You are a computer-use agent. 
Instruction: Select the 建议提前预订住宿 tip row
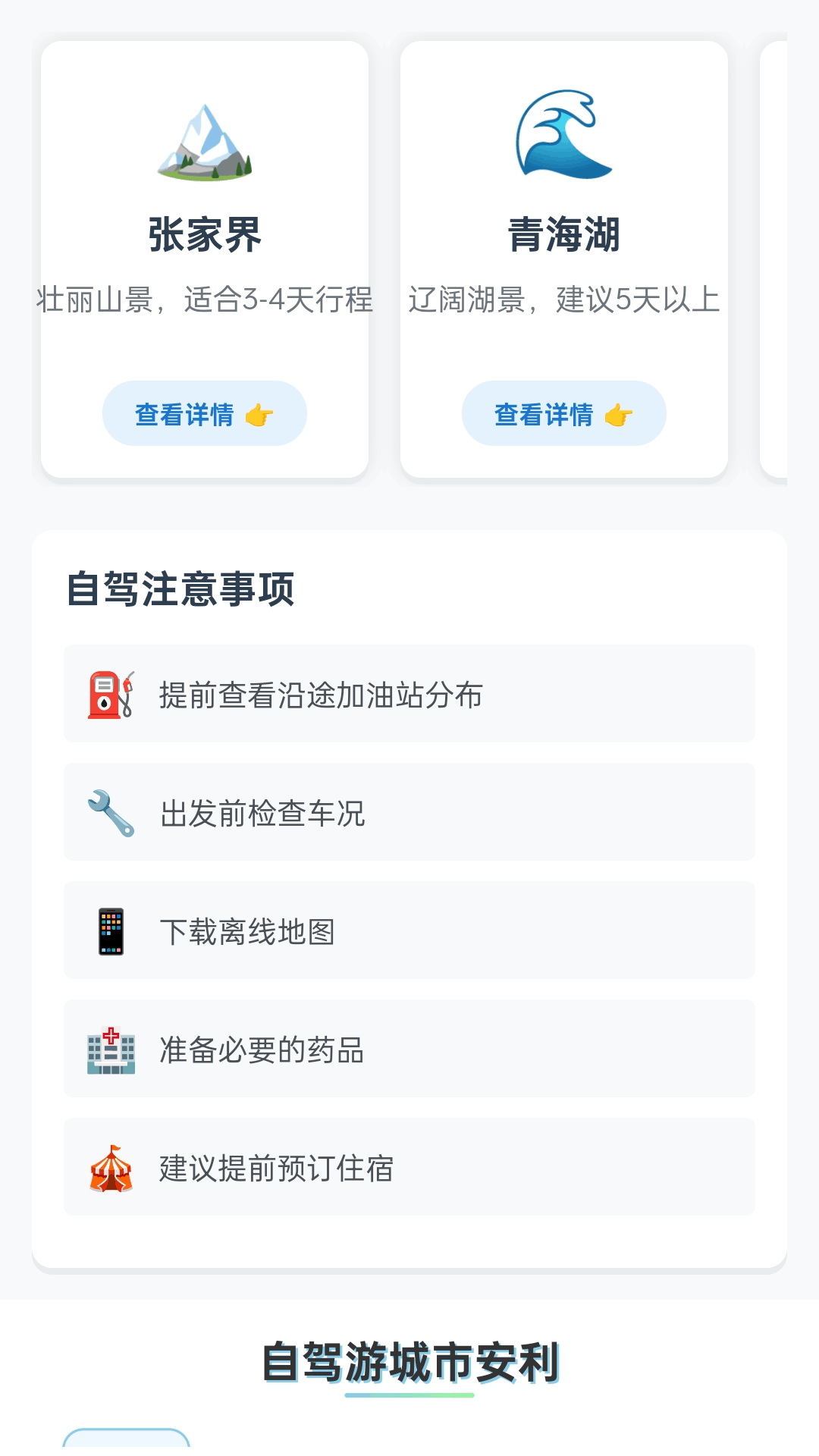[x=409, y=1168]
